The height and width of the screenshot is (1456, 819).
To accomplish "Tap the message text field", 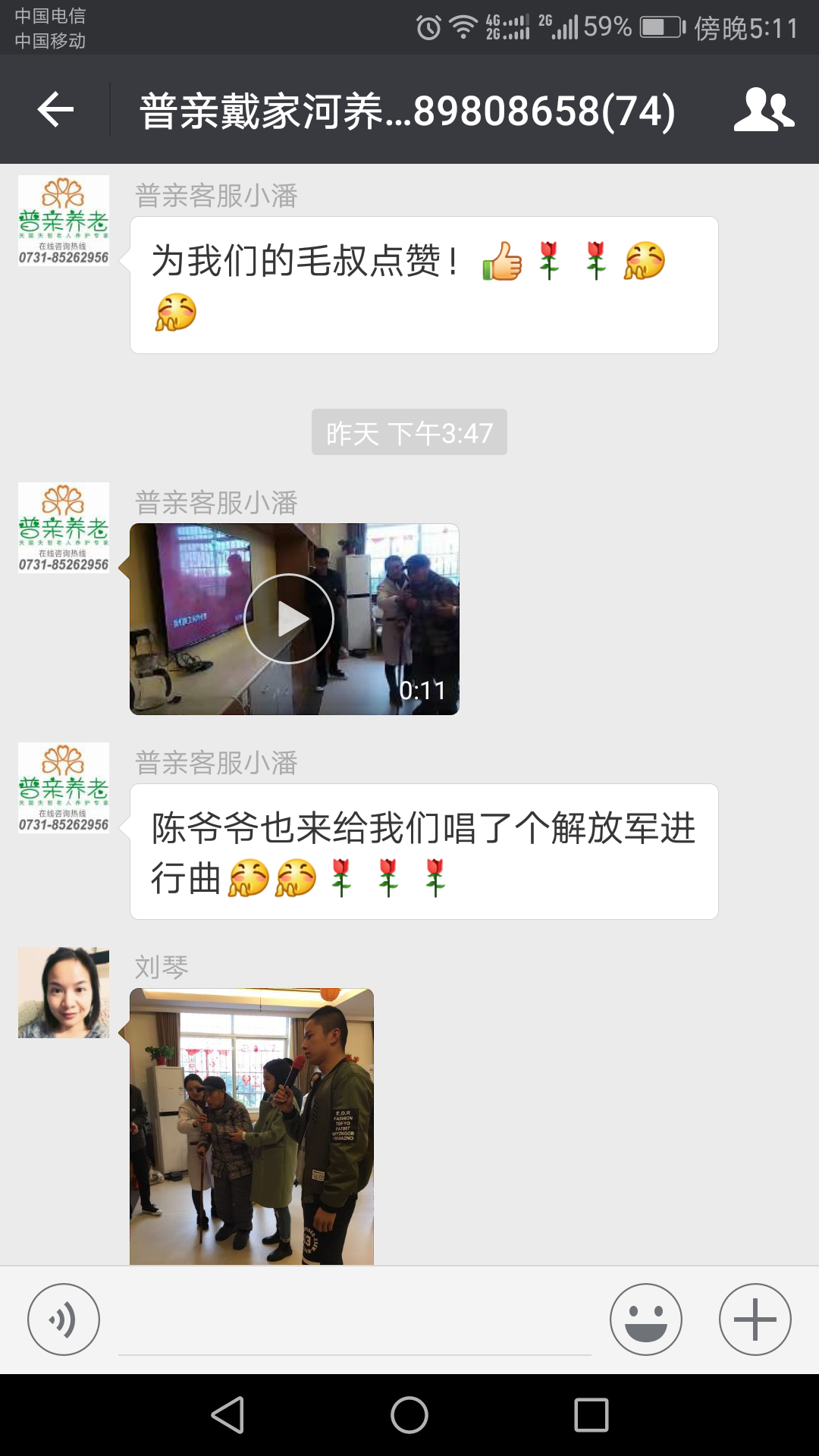I will [x=354, y=1323].
